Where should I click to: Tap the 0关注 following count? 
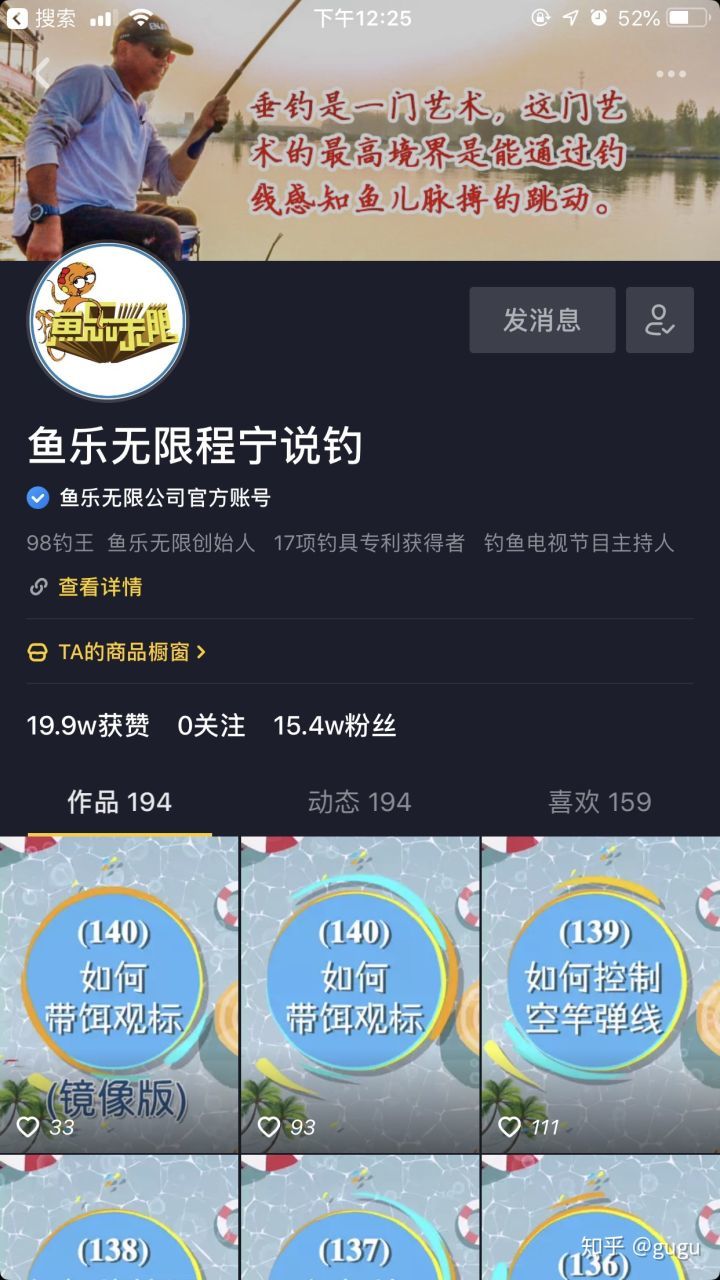(x=213, y=727)
